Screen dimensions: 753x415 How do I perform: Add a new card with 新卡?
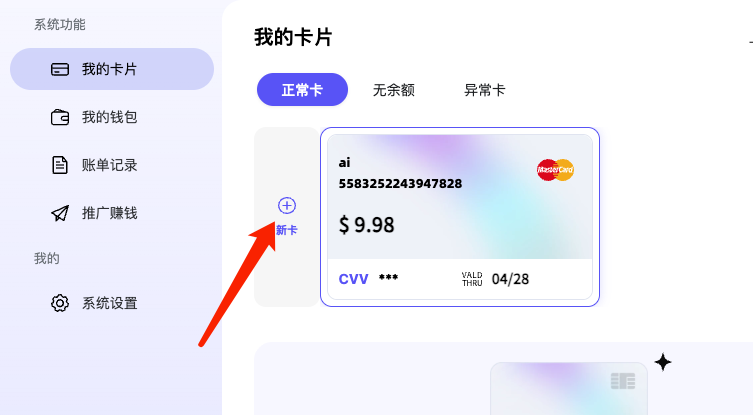coord(287,214)
